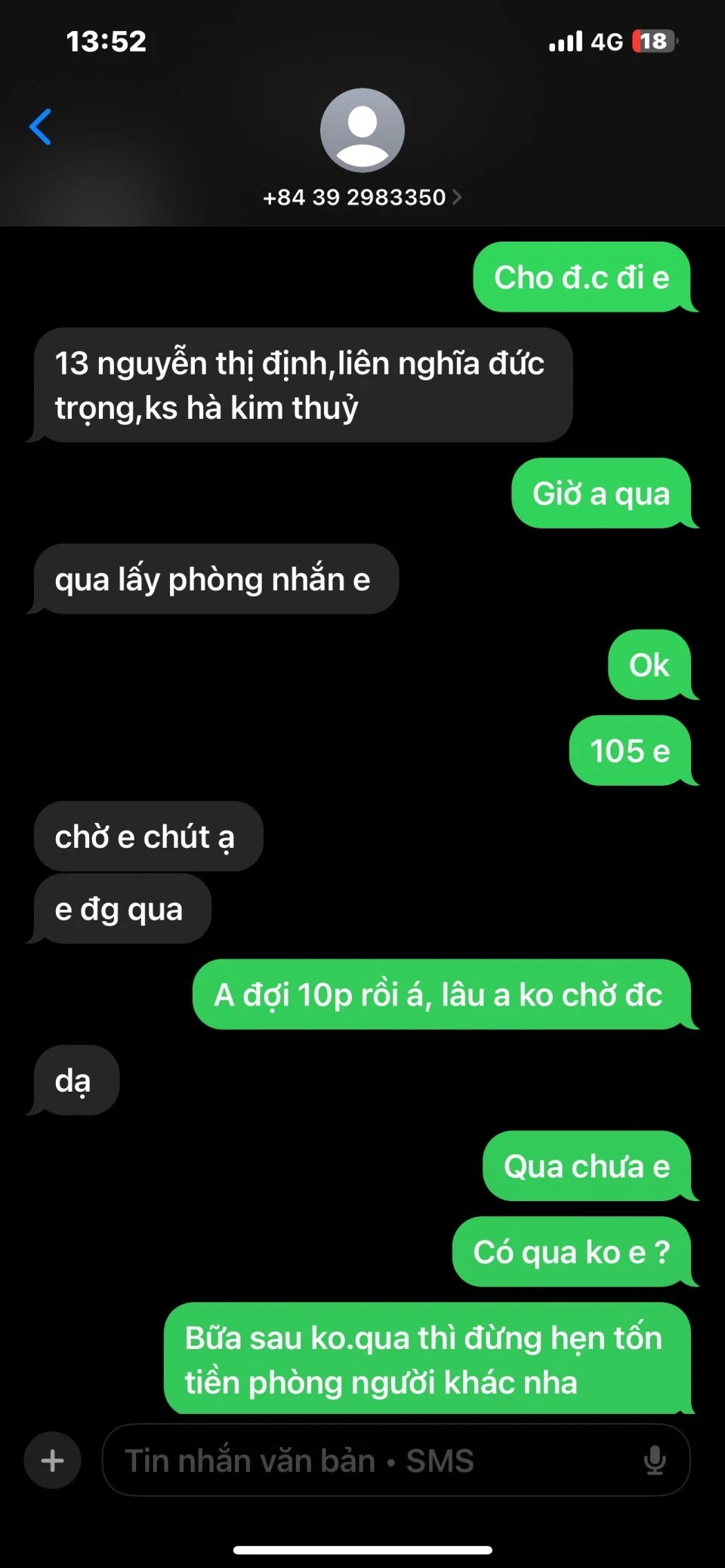Open contact details for +84 39 2983350
Viewport: 725px width, 1568px height.
362,197
